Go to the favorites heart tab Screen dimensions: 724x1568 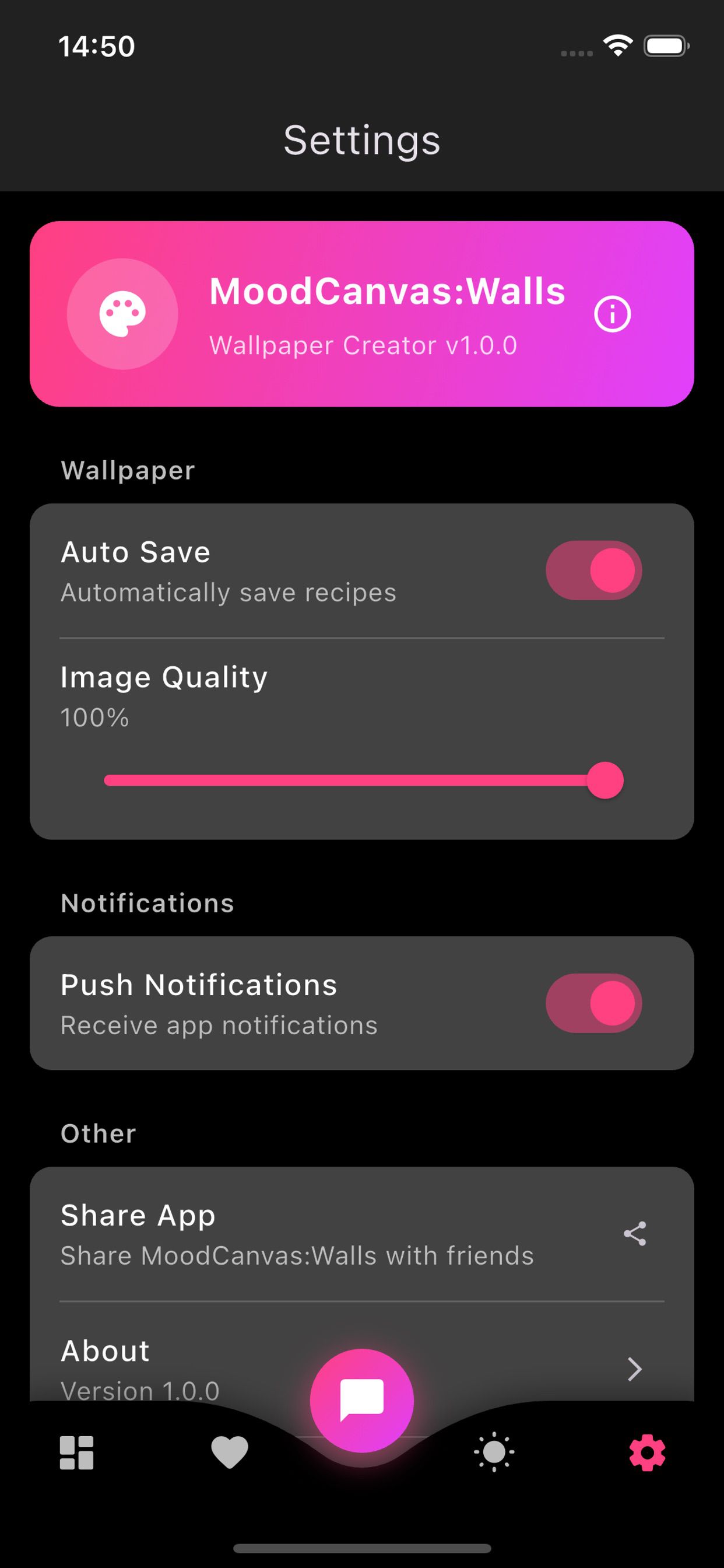click(229, 1453)
